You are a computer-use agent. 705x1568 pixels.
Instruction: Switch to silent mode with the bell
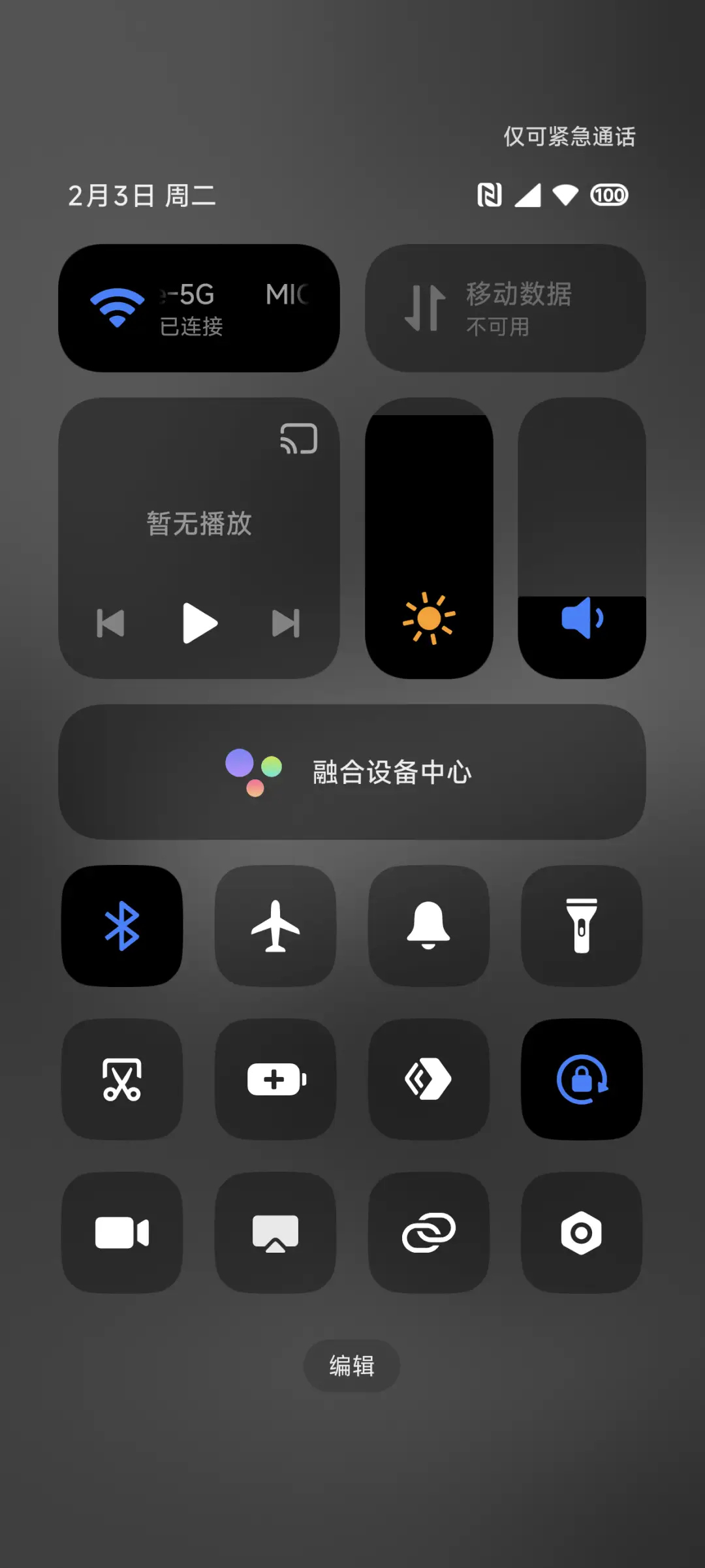click(429, 928)
